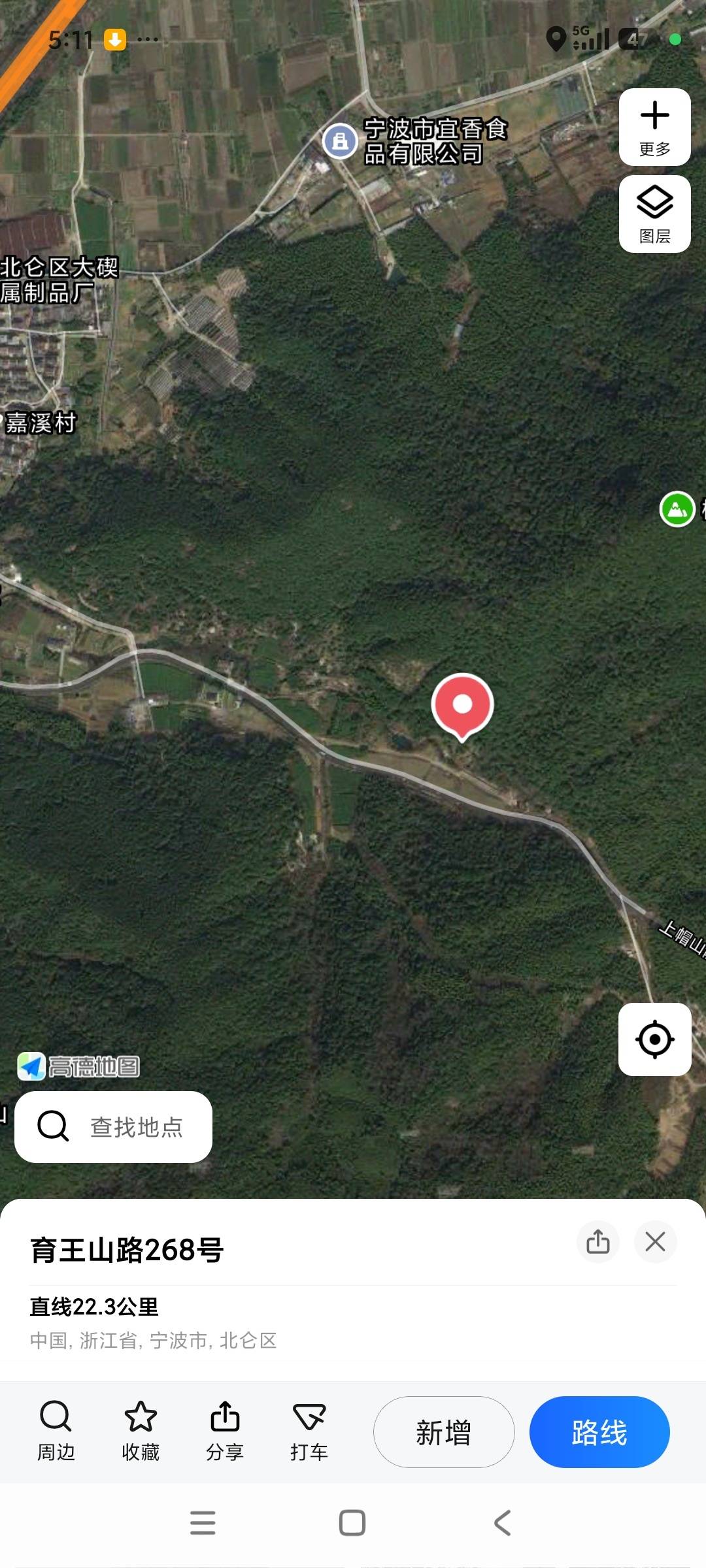Image resolution: width=706 pixels, height=1568 pixels.
Task: Open the 查找地点 search box
Action: click(113, 1127)
